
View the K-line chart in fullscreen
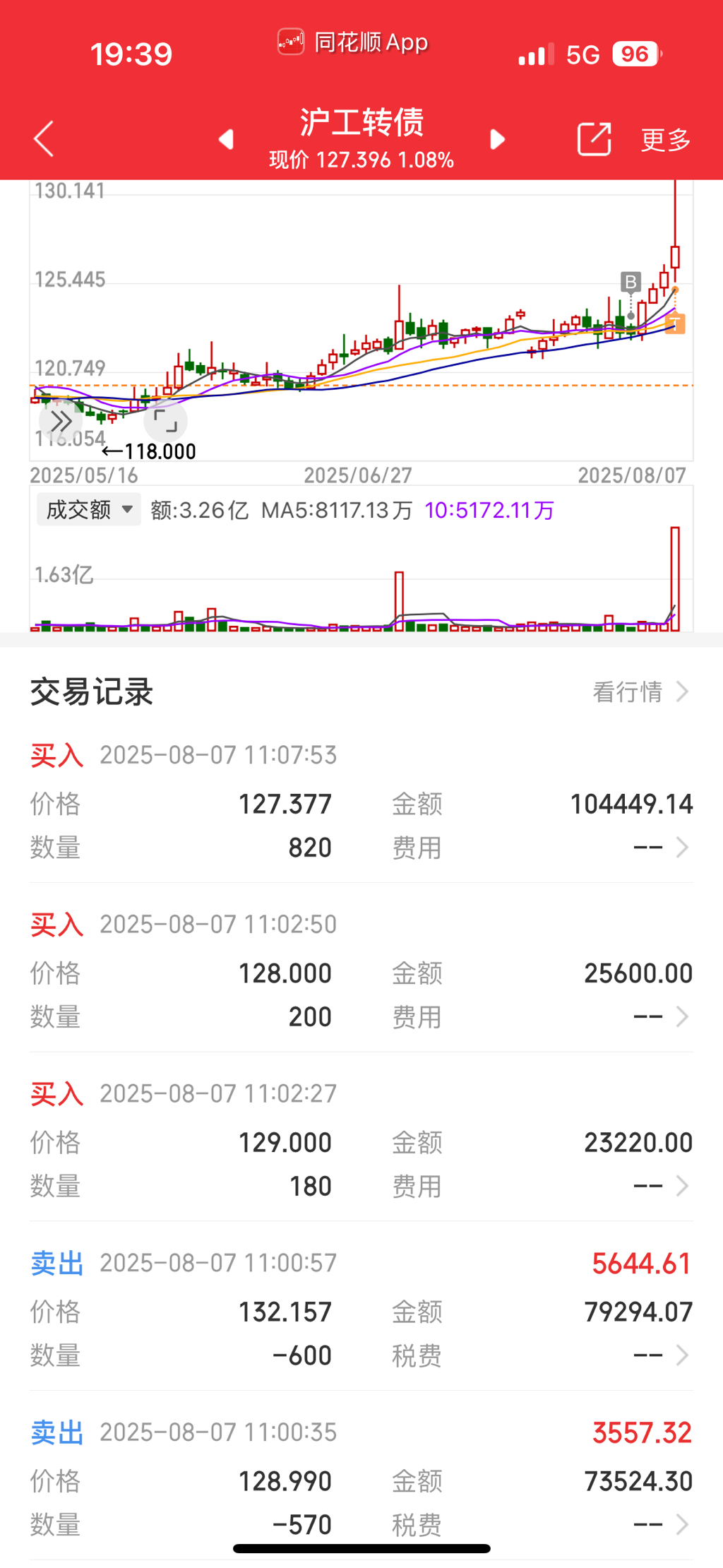click(x=165, y=422)
